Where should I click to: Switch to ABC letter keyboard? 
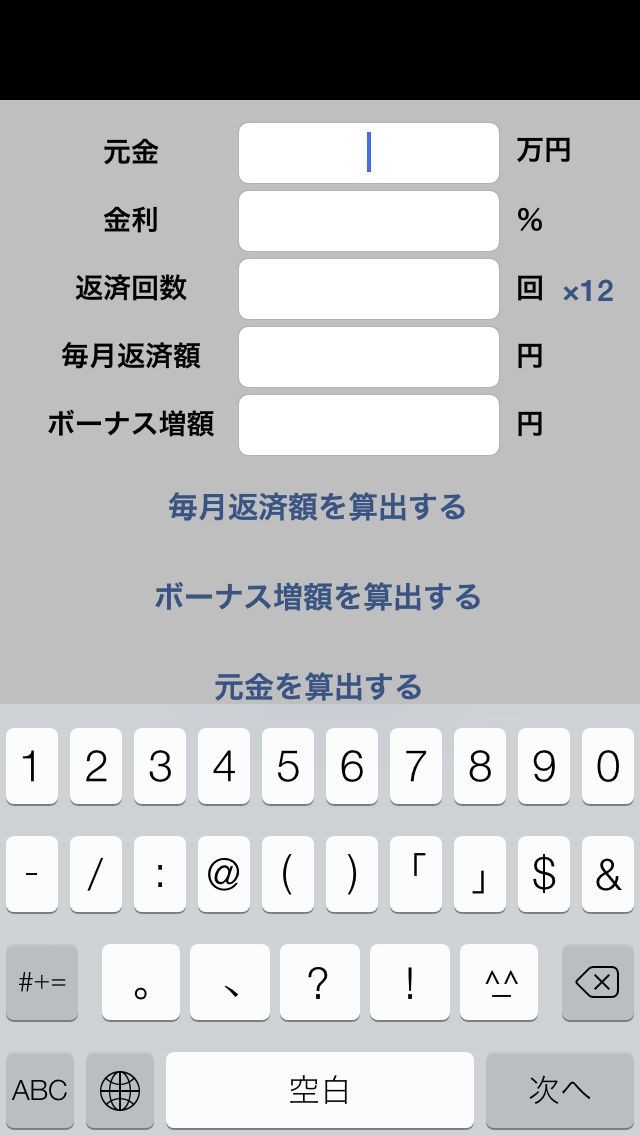coord(41,1090)
